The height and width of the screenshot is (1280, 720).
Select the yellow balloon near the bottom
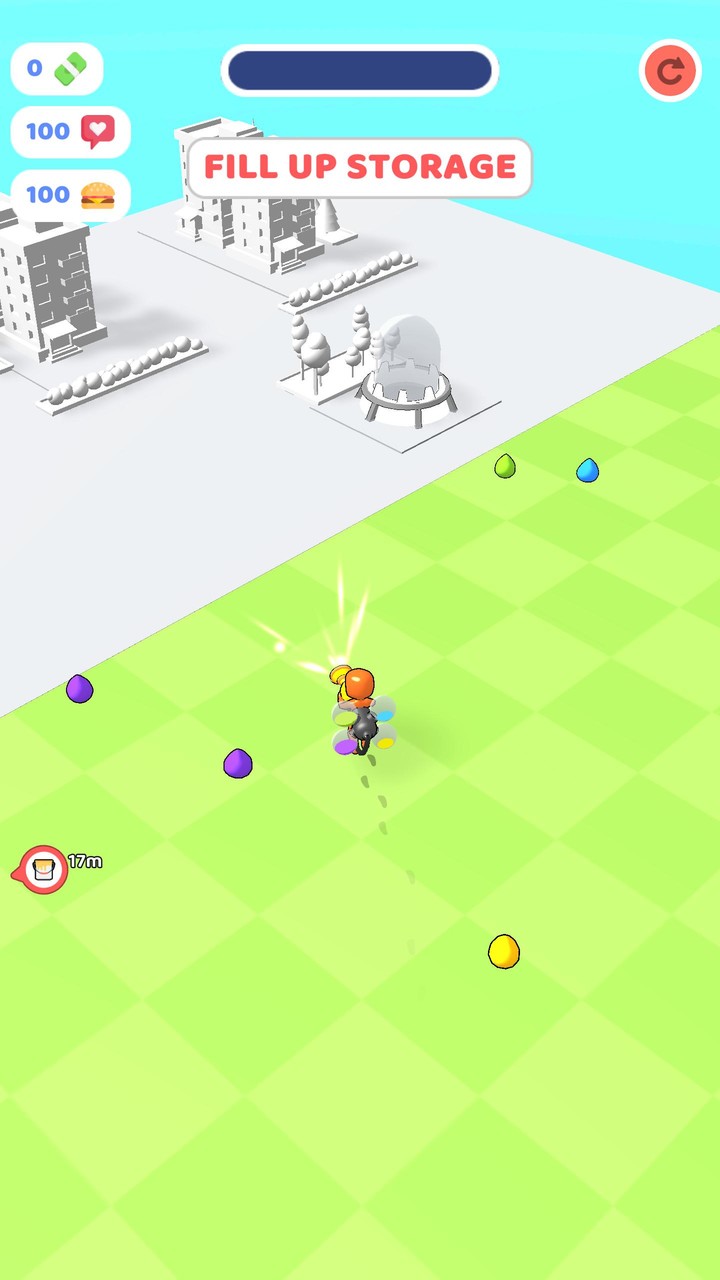(503, 953)
